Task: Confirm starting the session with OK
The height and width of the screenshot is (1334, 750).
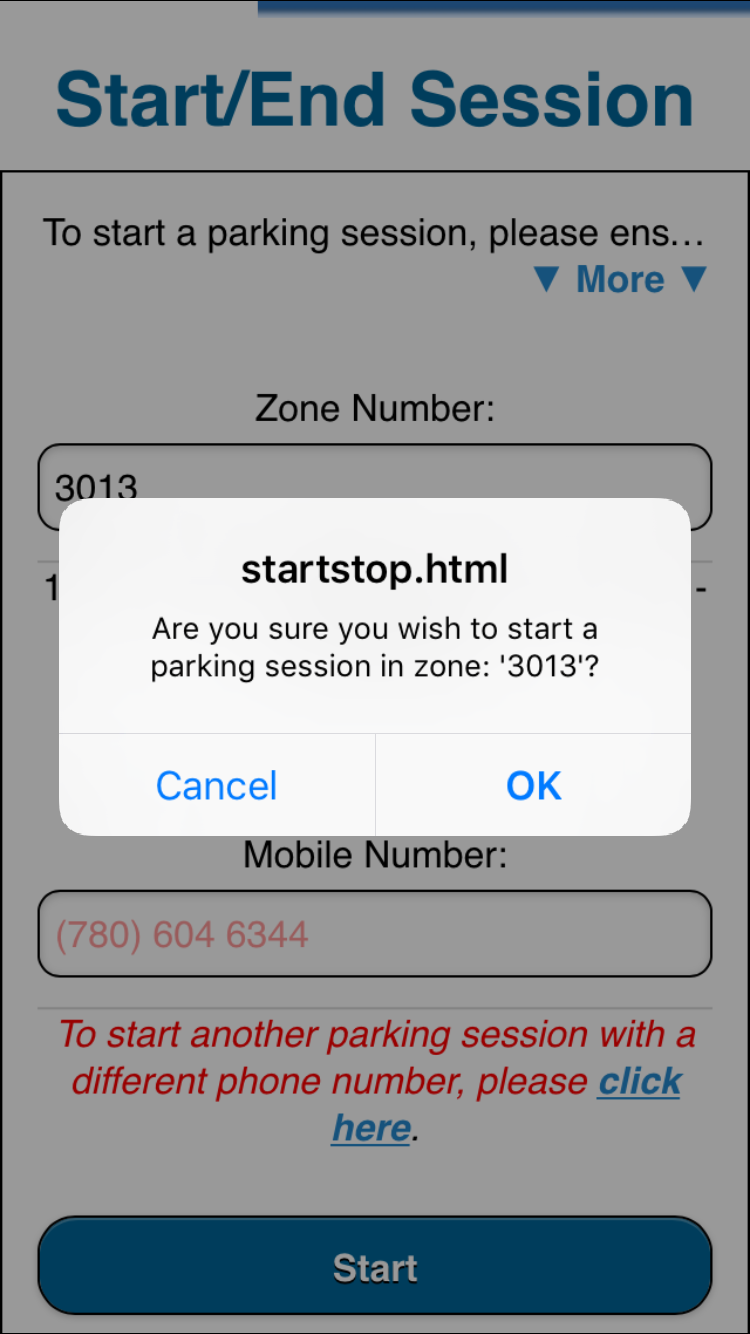Action: (533, 785)
